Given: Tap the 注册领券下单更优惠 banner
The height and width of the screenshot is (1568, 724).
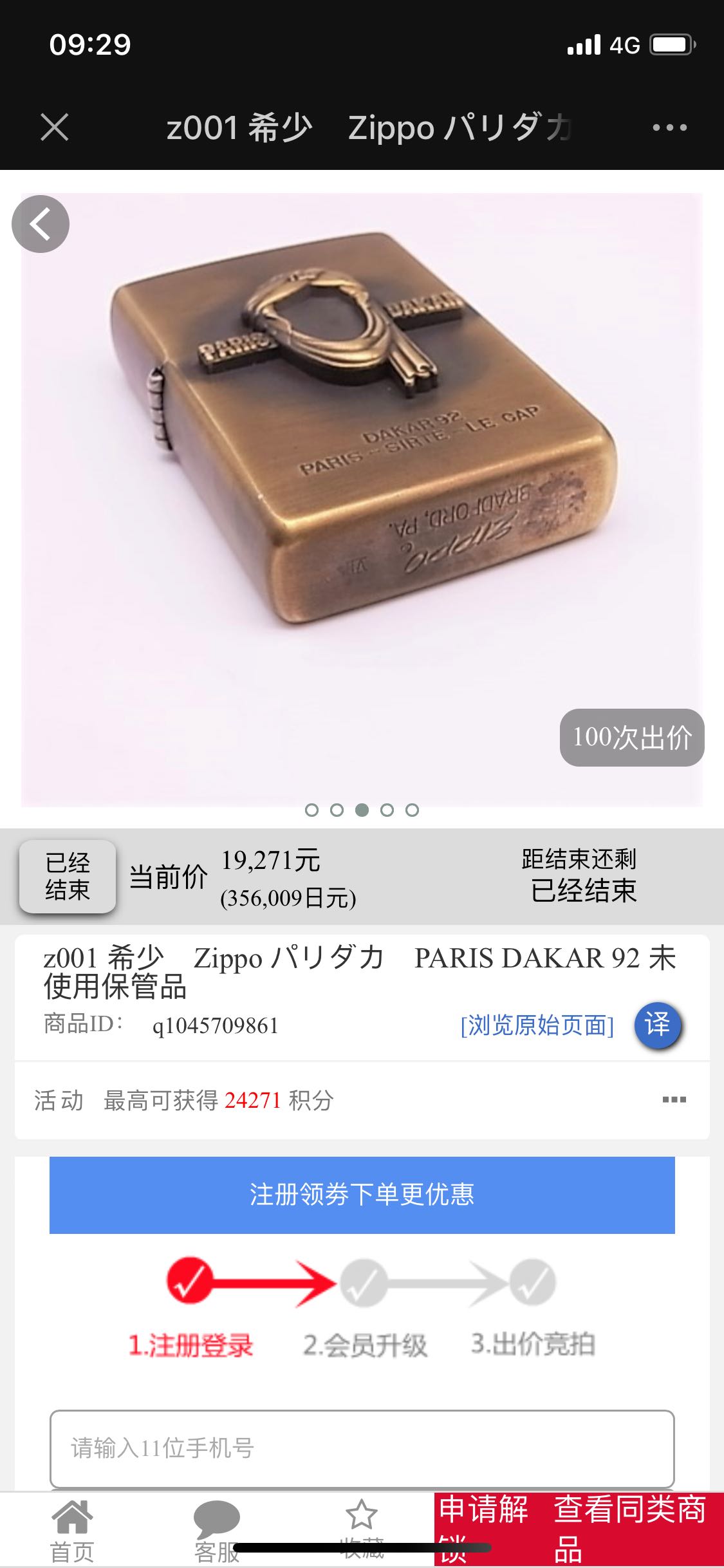Looking at the screenshot, I should pos(362,1195).
